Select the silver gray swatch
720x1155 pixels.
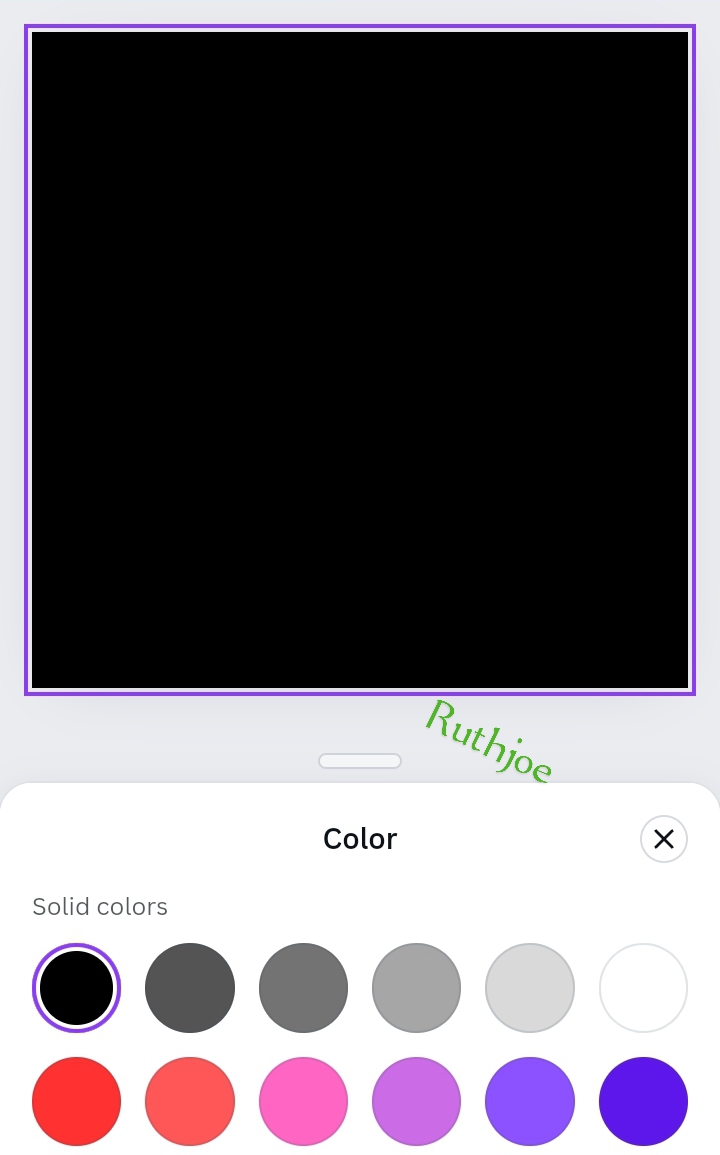click(x=416, y=988)
